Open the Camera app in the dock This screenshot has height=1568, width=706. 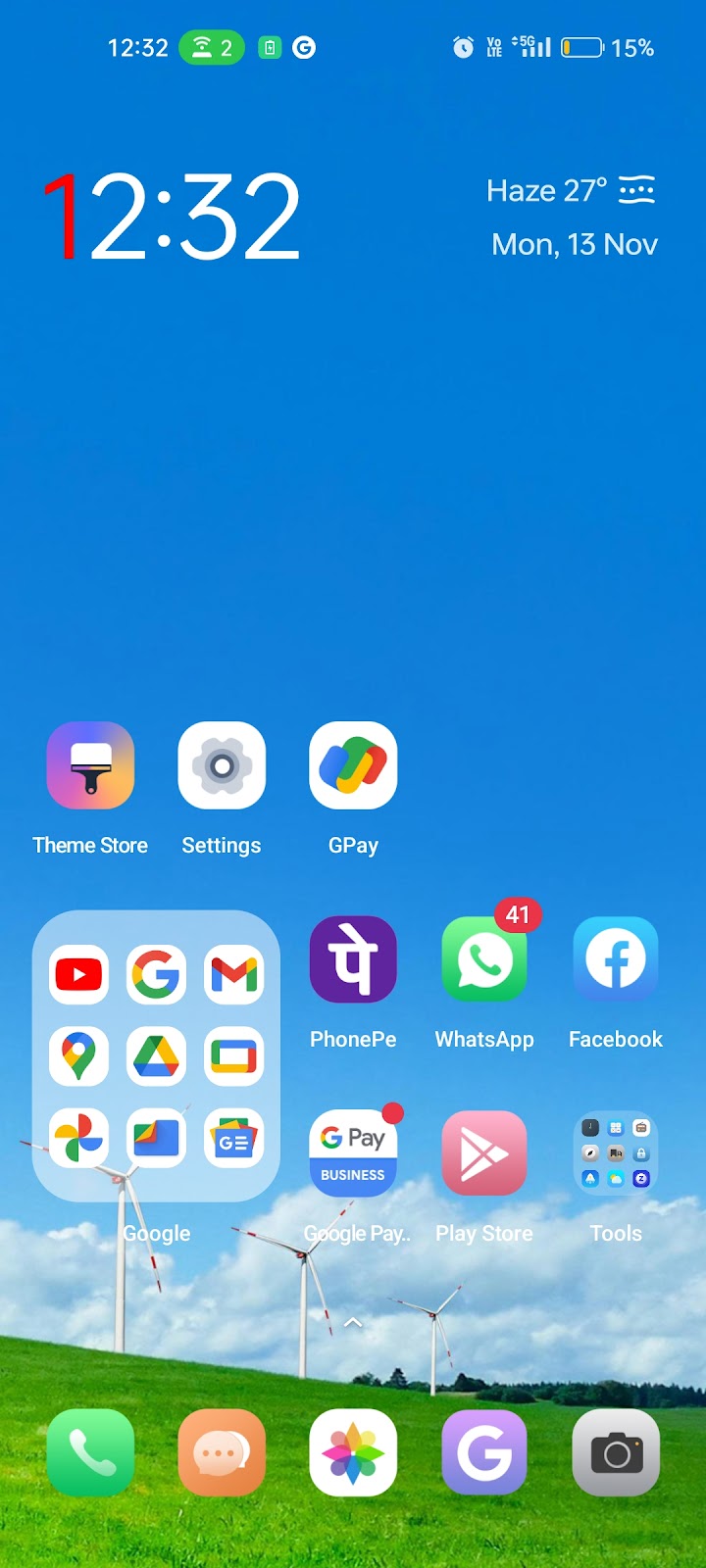616,1452
